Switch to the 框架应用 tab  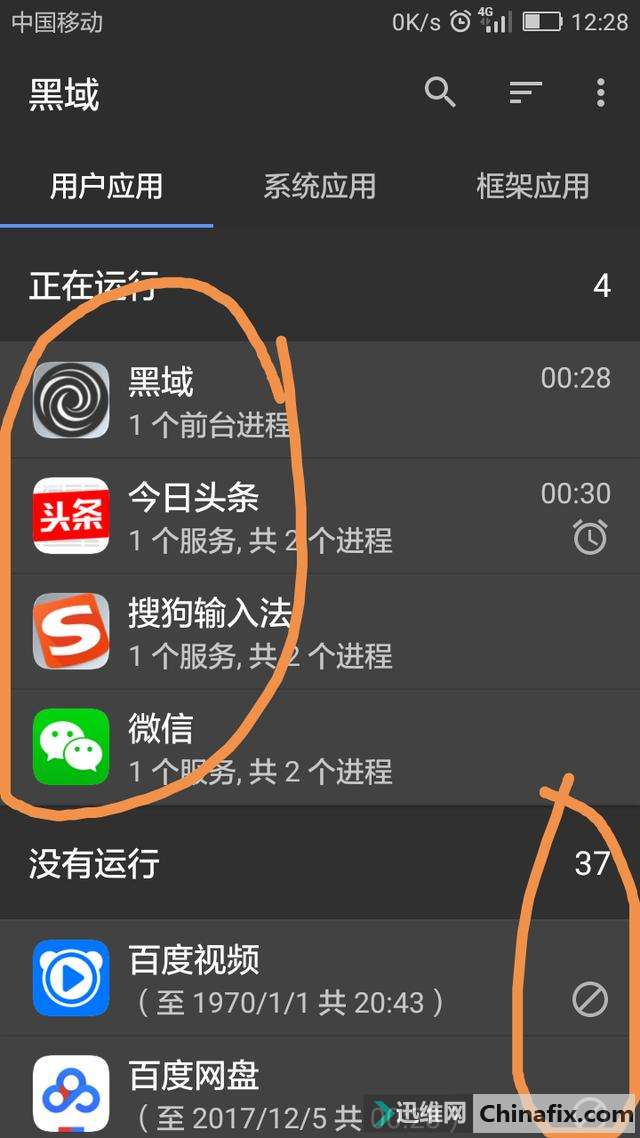coord(532,186)
